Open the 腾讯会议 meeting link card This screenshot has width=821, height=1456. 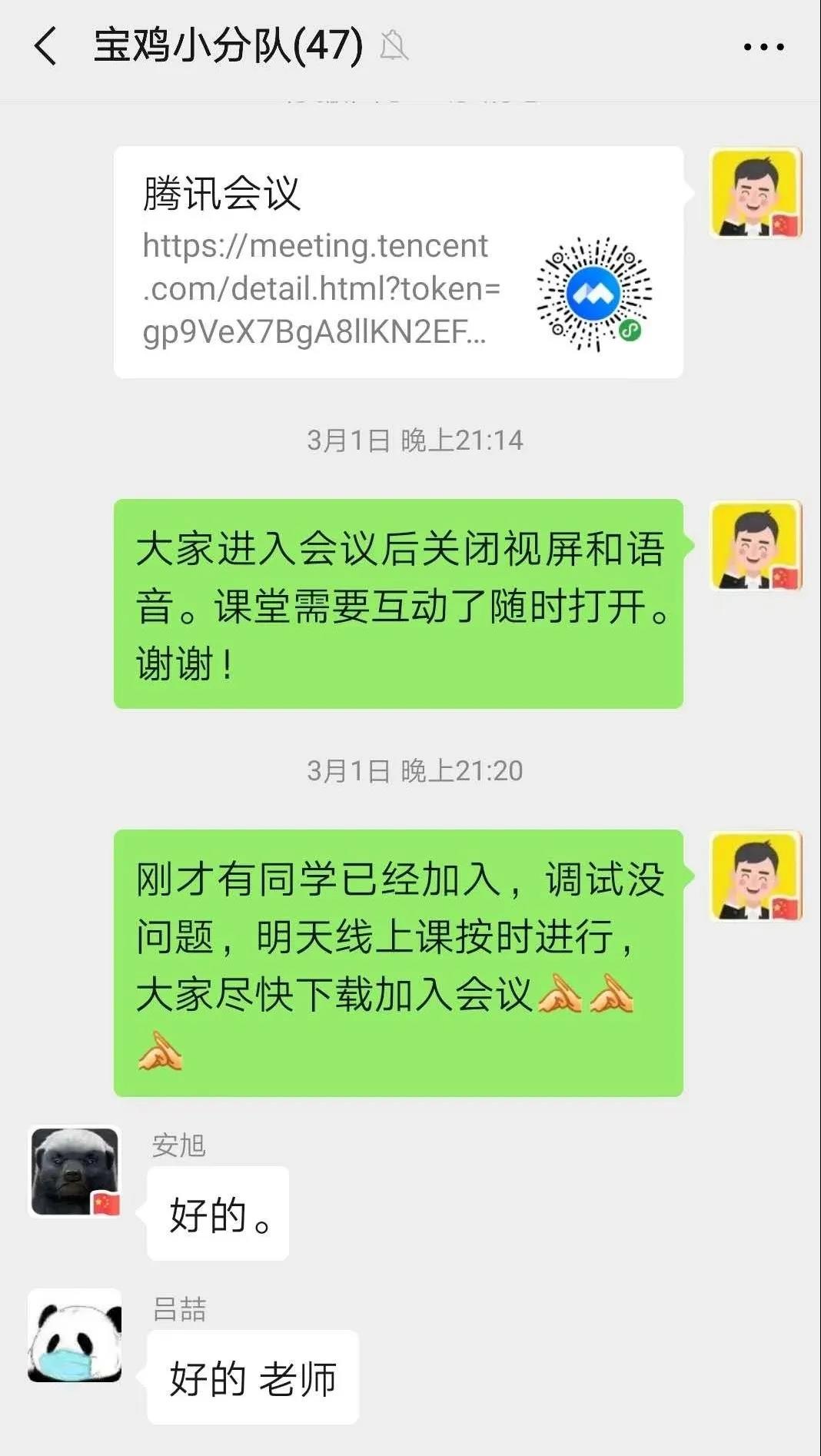click(398, 262)
